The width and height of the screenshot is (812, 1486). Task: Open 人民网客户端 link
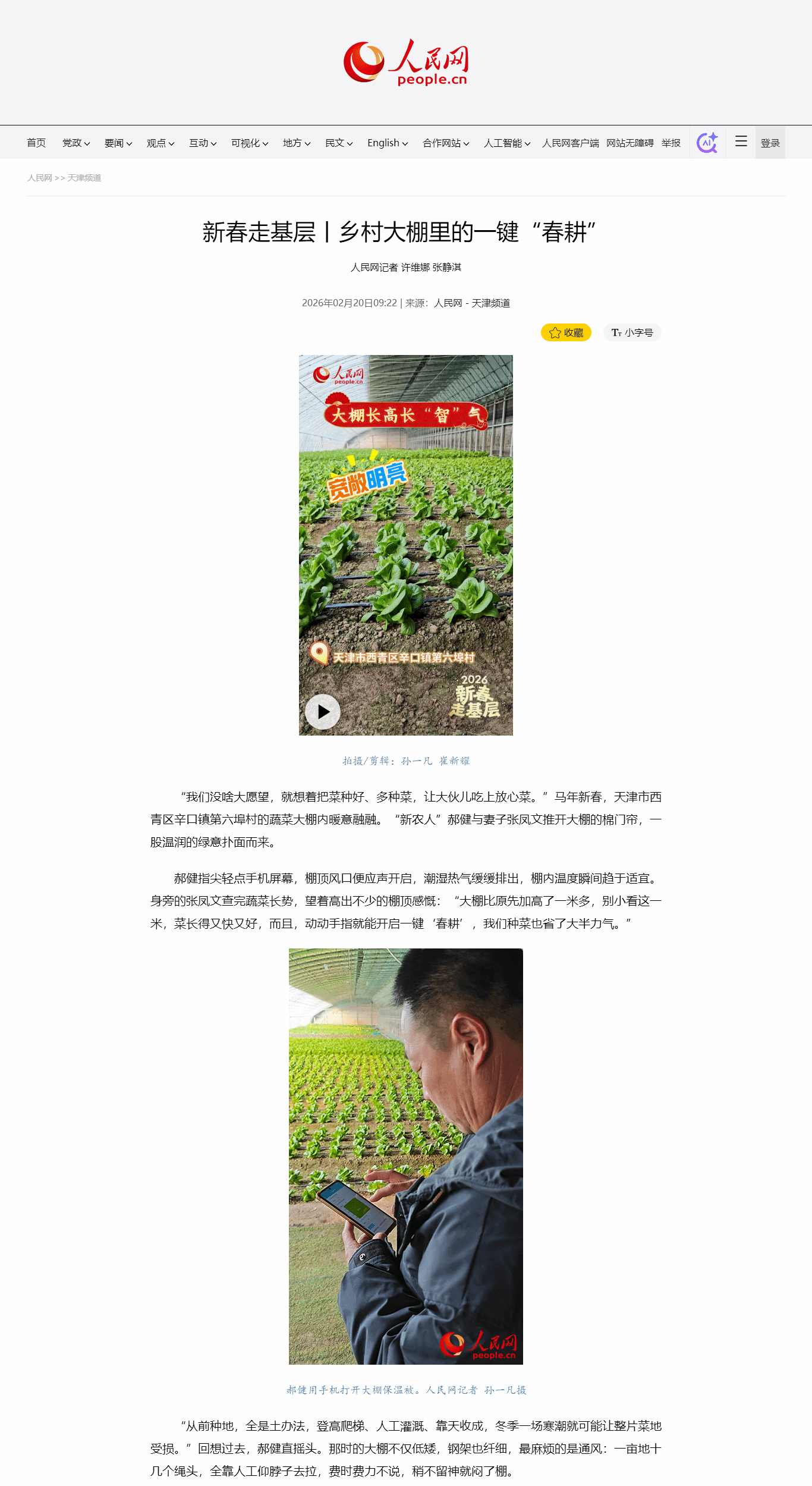click(571, 143)
